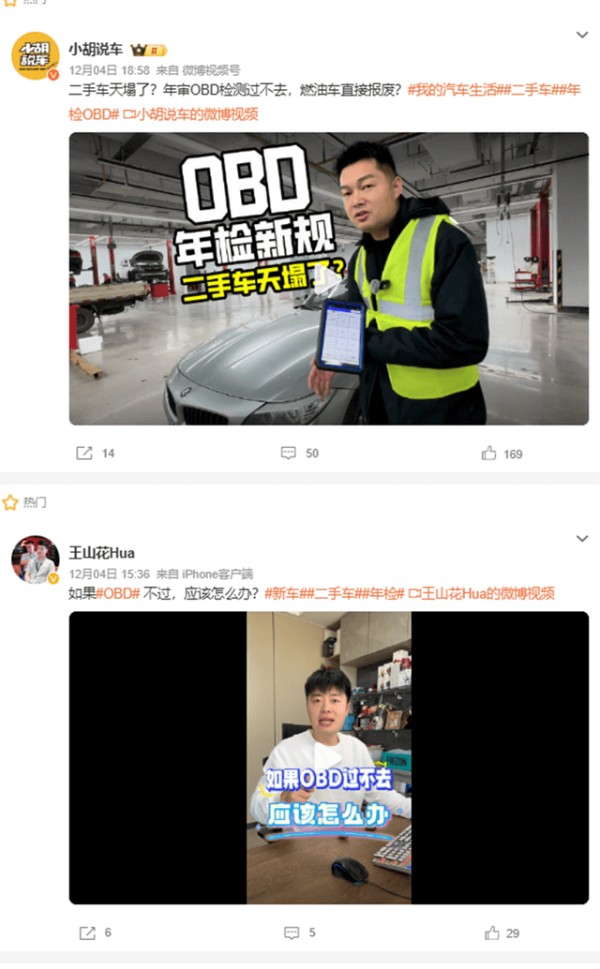Open 王山花Hua's profile avatar
This screenshot has width=600, height=969.
click(x=35, y=560)
